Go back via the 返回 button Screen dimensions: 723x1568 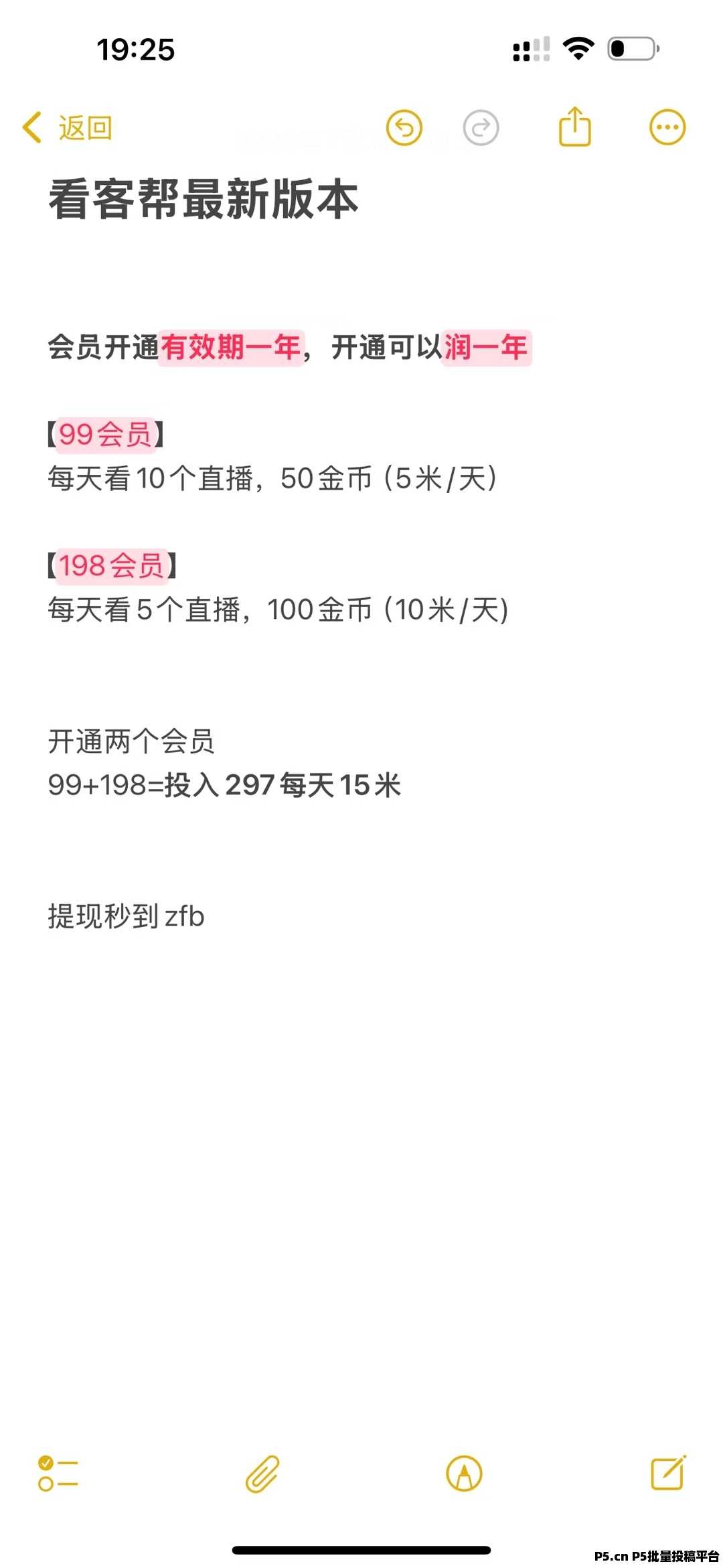point(67,127)
